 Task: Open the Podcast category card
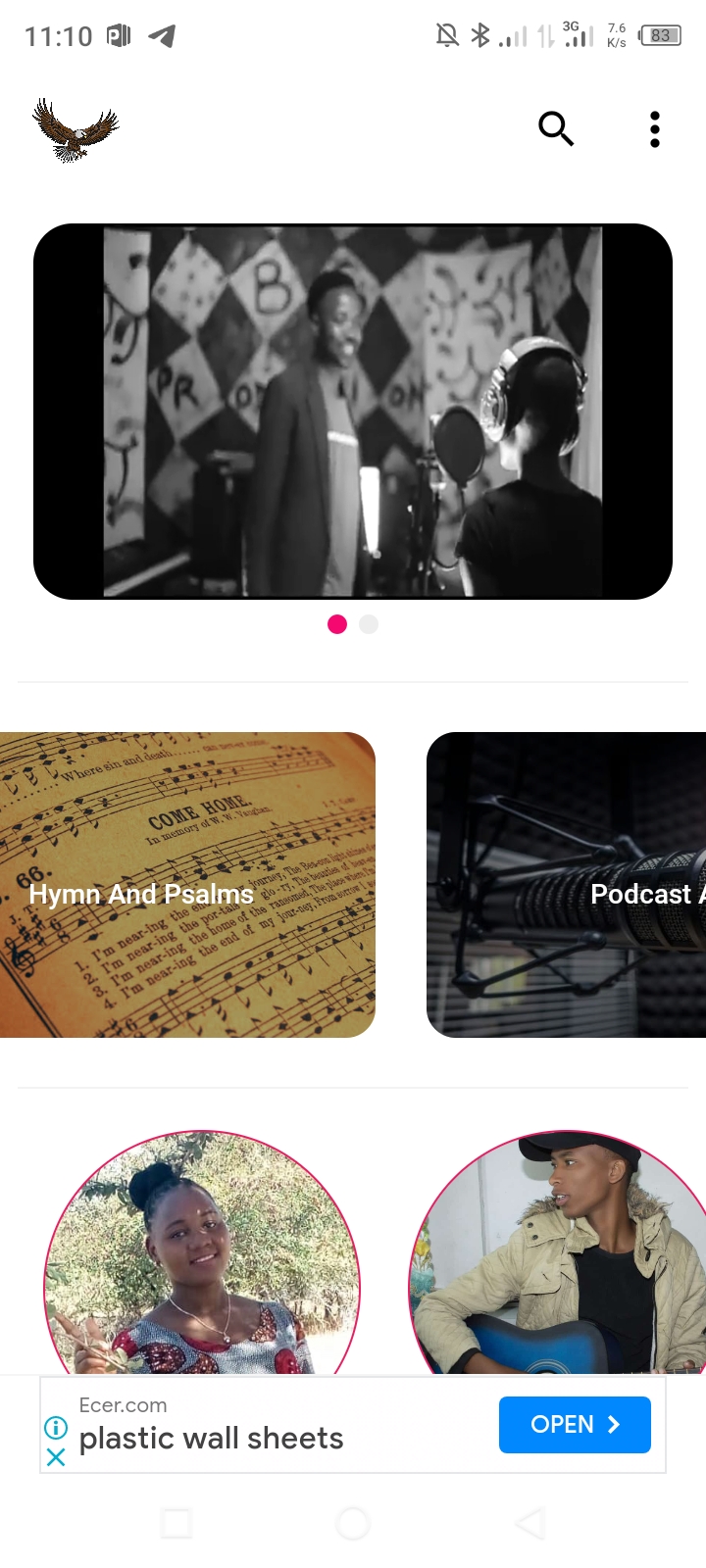(567, 885)
